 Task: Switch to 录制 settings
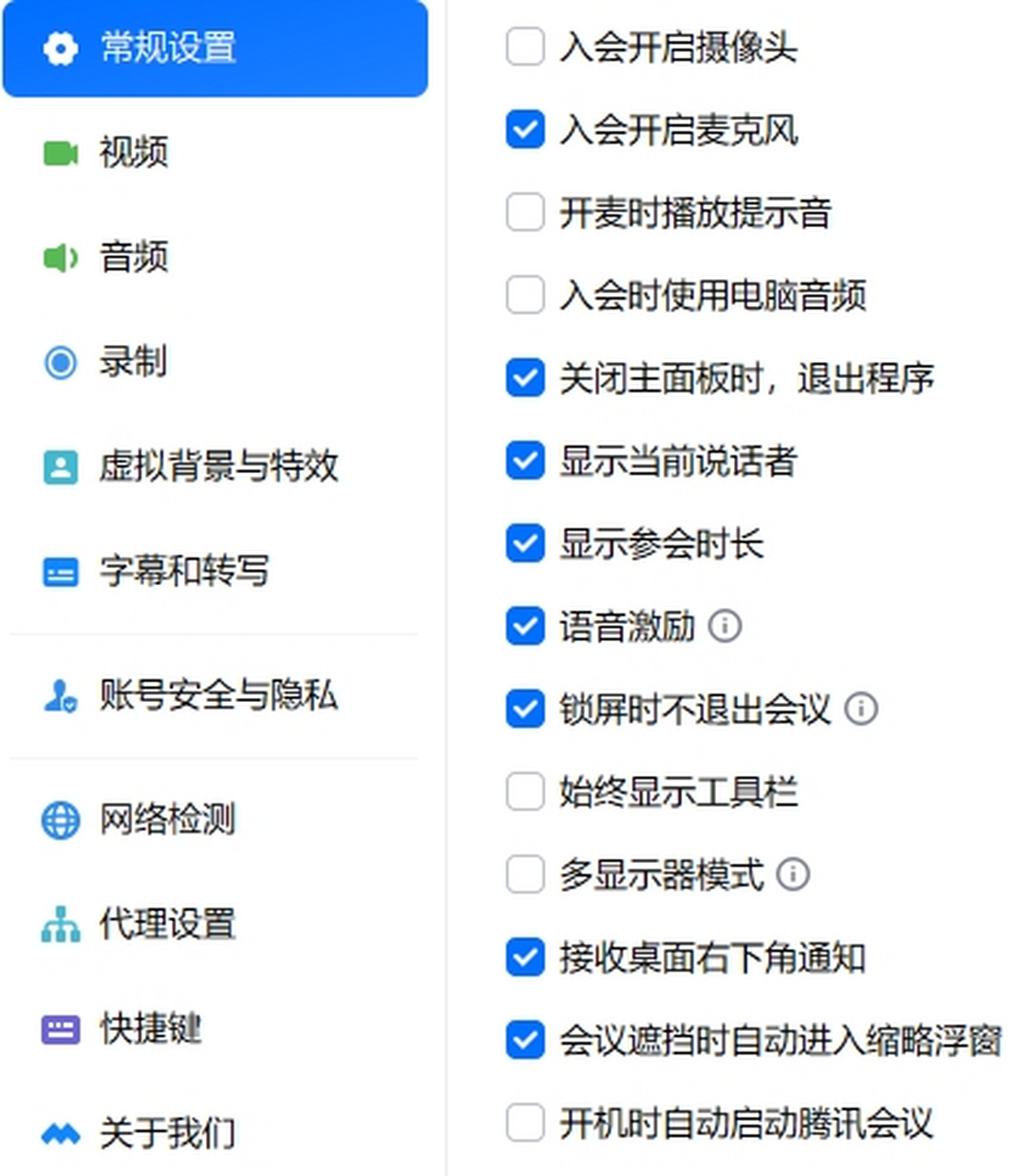tap(133, 362)
